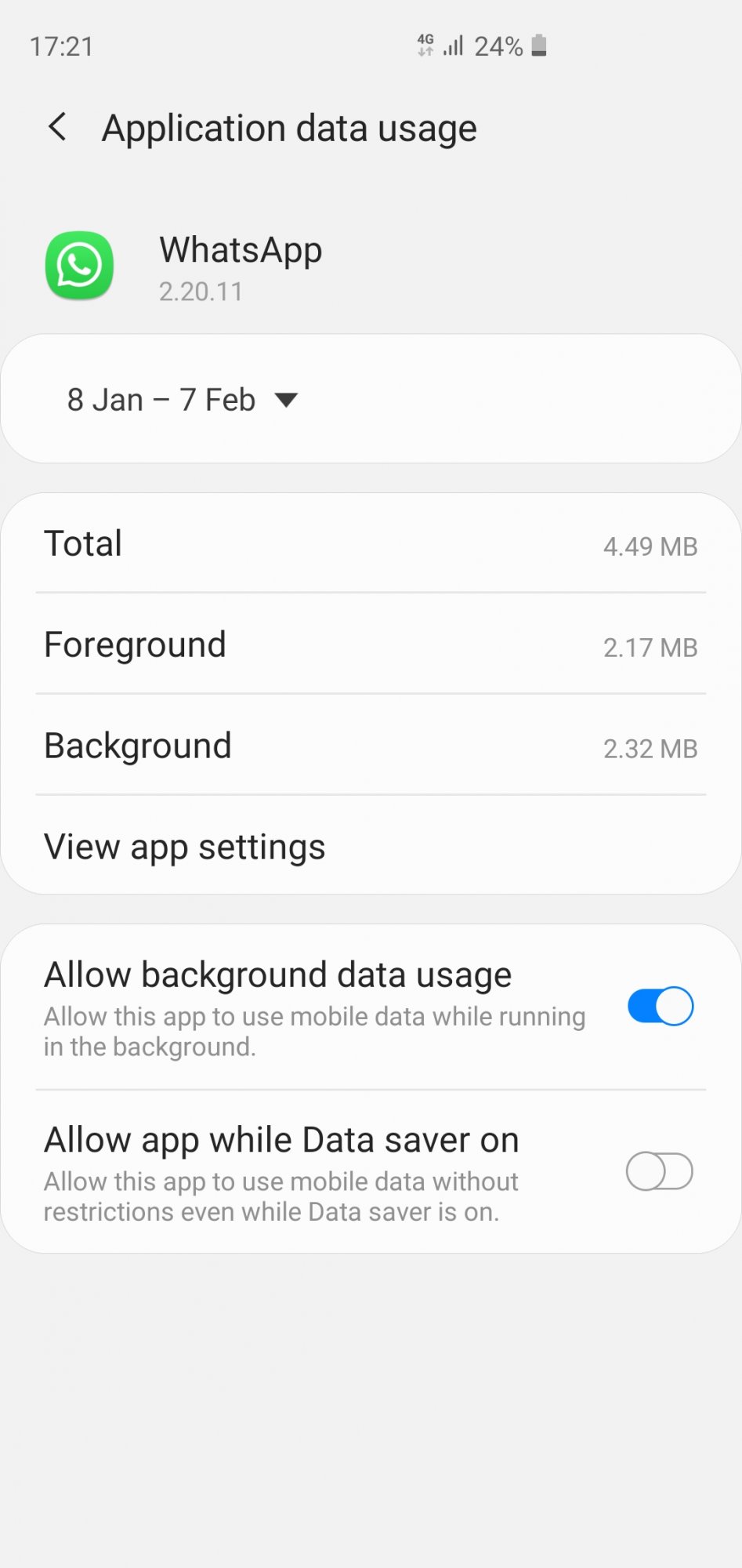Expand the date range dropdown arrow
Screen dimensions: 742x1568
286,400
